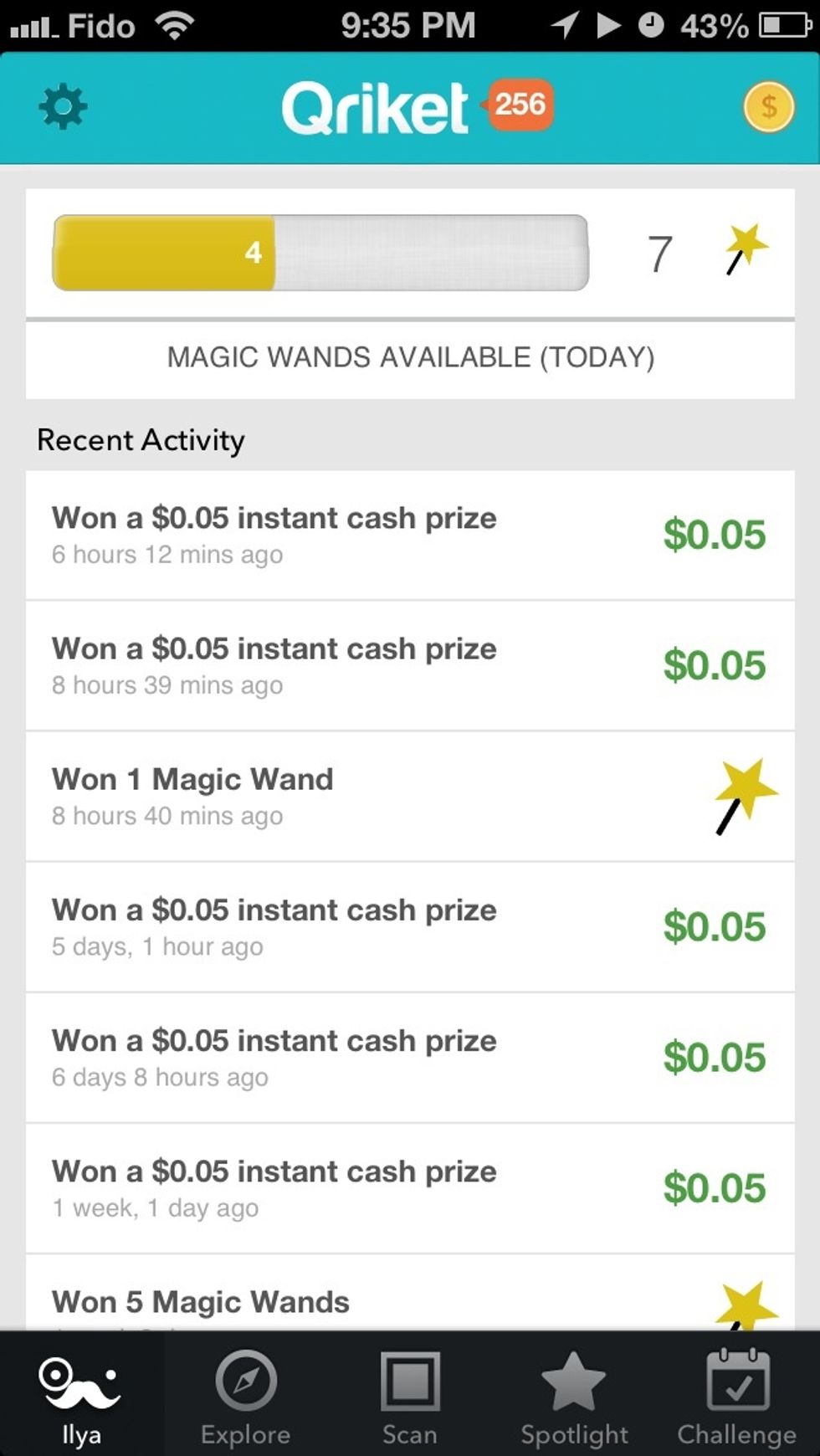Image resolution: width=820 pixels, height=1456 pixels.
Task: Open the Spotlight tab
Action: pyautogui.click(x=572, y=1397)
